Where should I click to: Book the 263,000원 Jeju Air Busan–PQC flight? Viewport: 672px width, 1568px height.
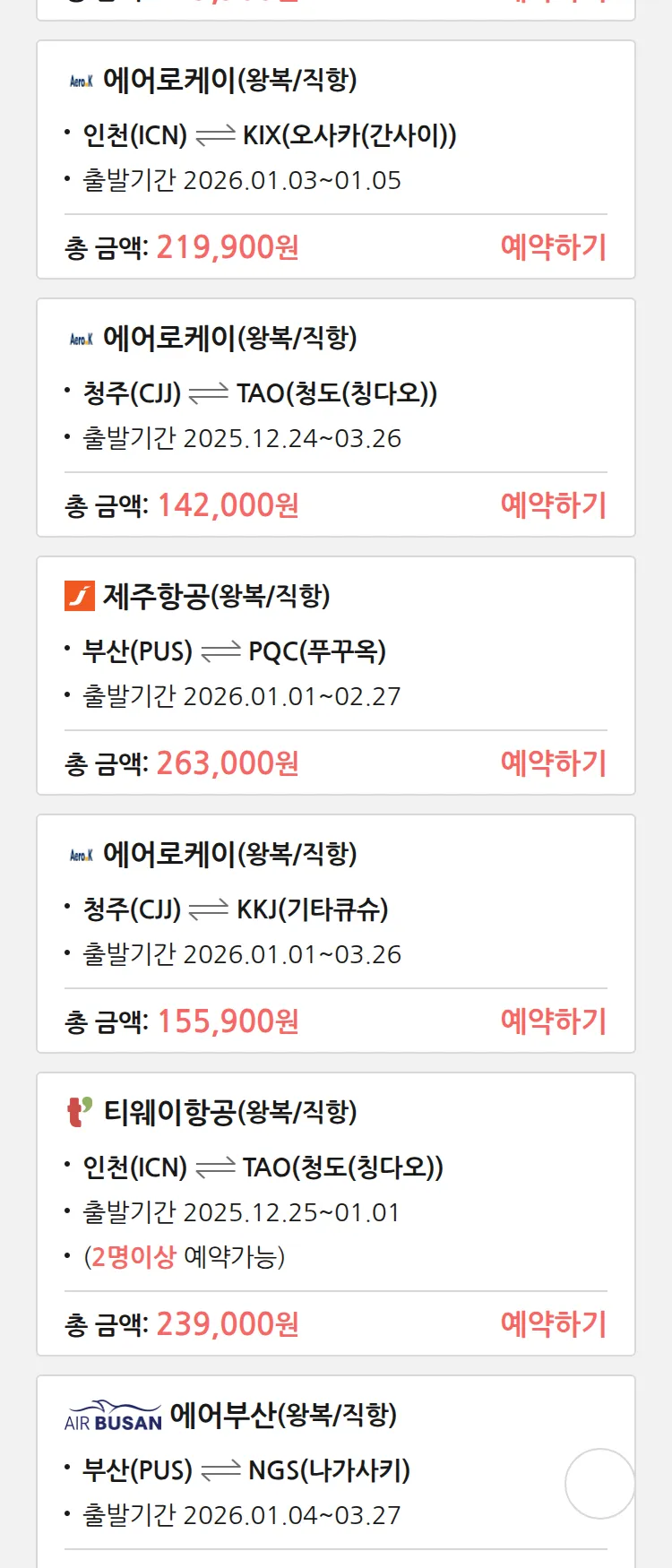[x=553, y=762]
